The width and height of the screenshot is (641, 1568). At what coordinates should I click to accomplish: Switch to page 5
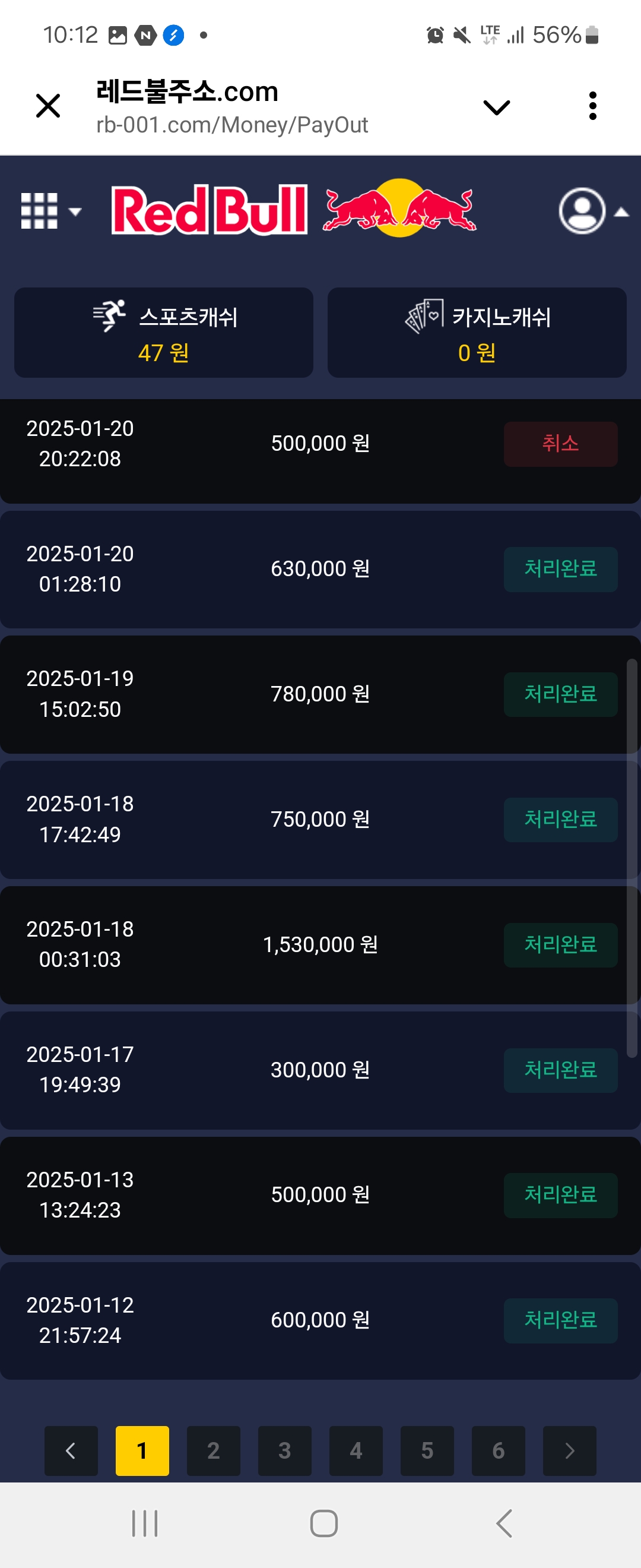click(x=427, y=1450)
